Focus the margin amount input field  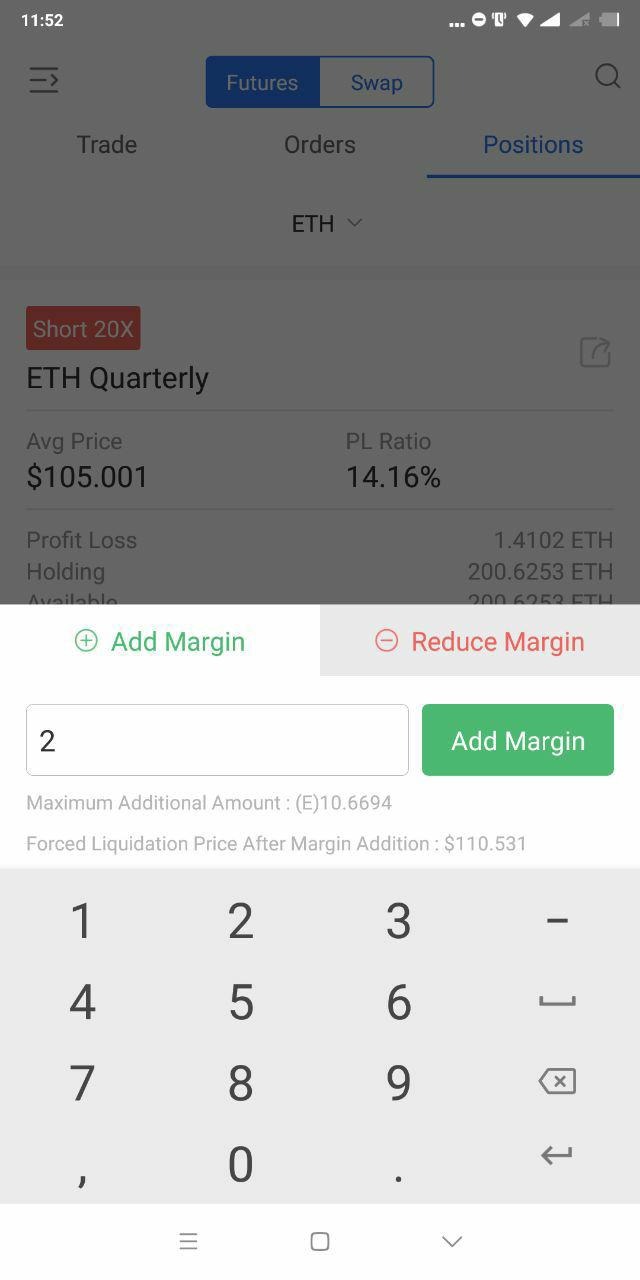coord(217,740)
